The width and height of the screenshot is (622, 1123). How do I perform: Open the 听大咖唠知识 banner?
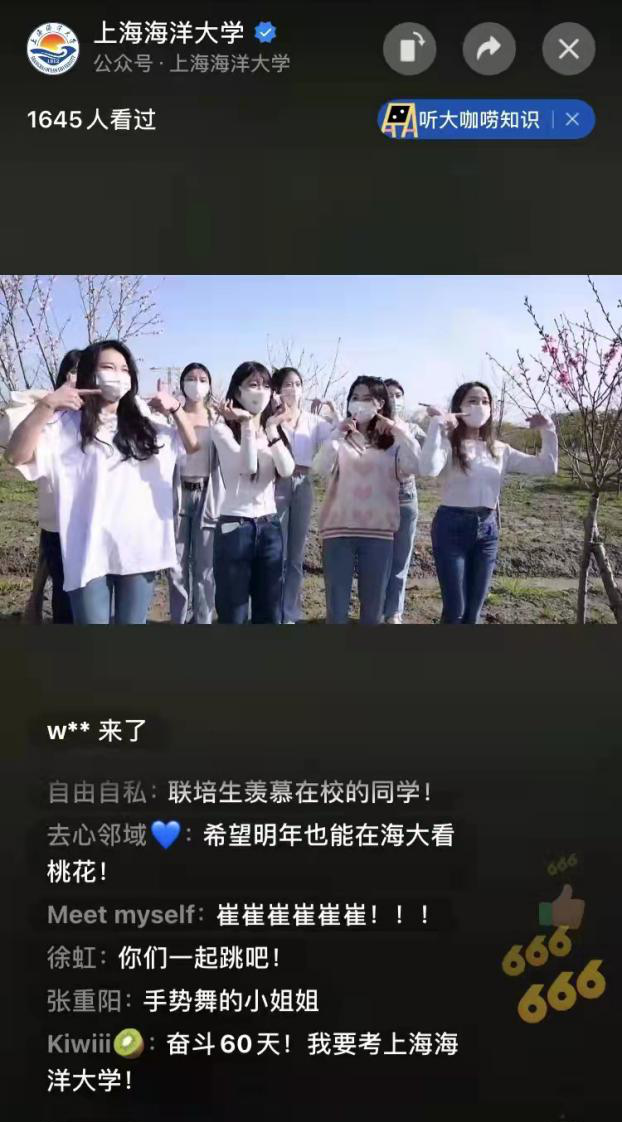click(x=470, y=120)
